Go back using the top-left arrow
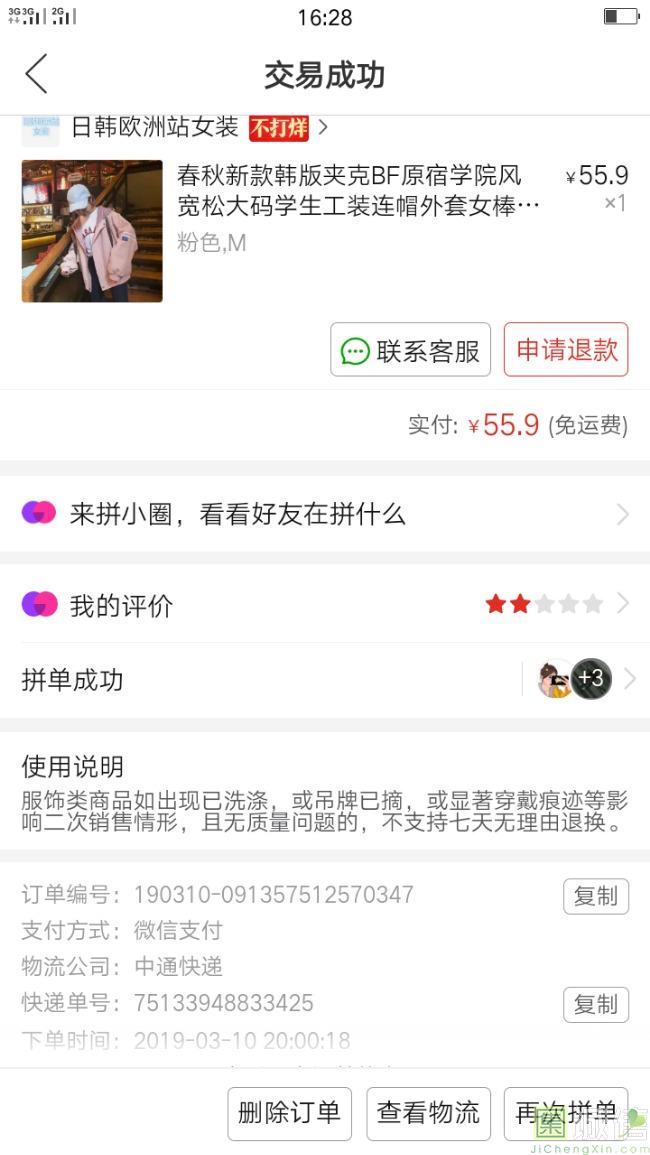The image size is (650, 1155). 37,75
